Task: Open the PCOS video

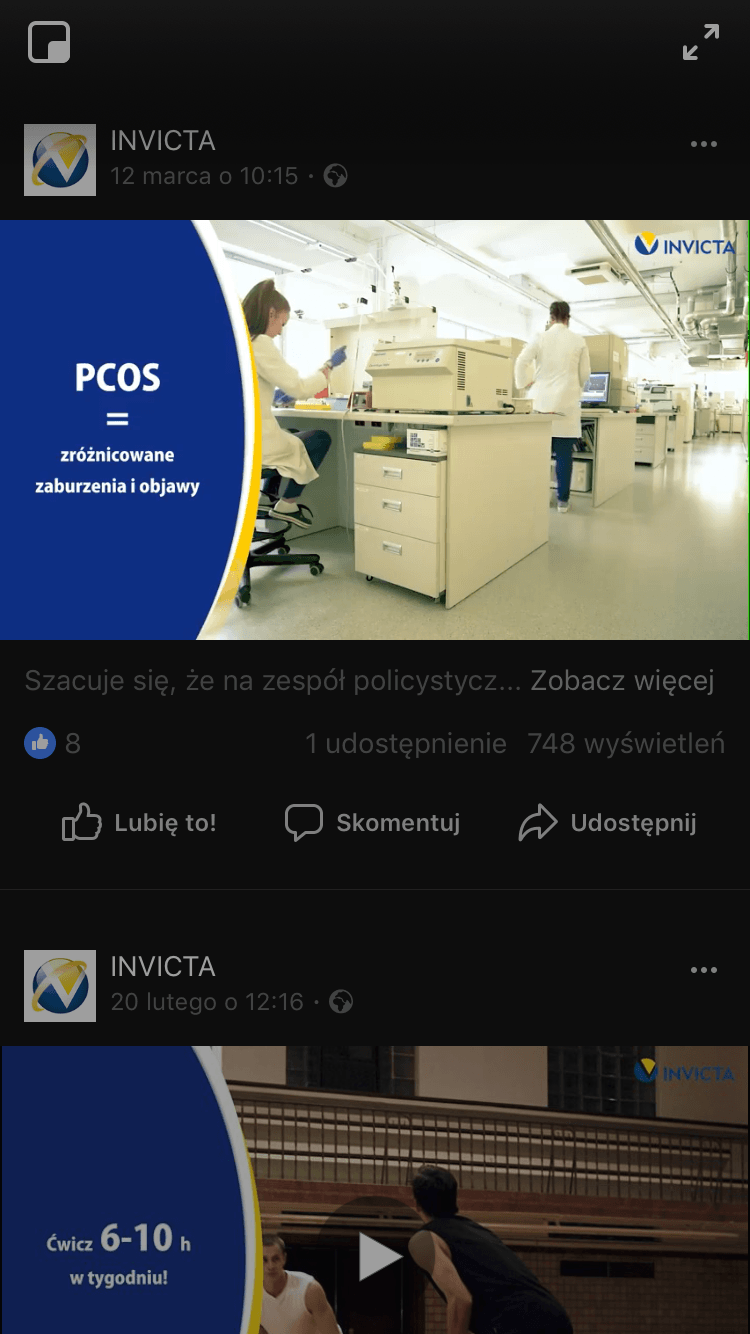Action: [x=375, y=430]
